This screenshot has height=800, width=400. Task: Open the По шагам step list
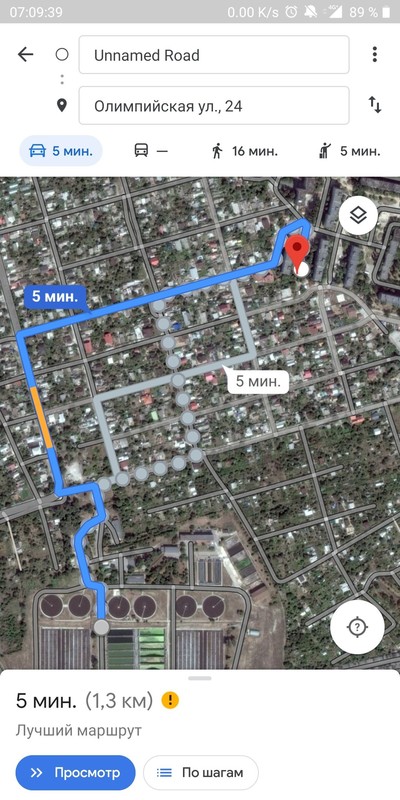pos(201,772)
